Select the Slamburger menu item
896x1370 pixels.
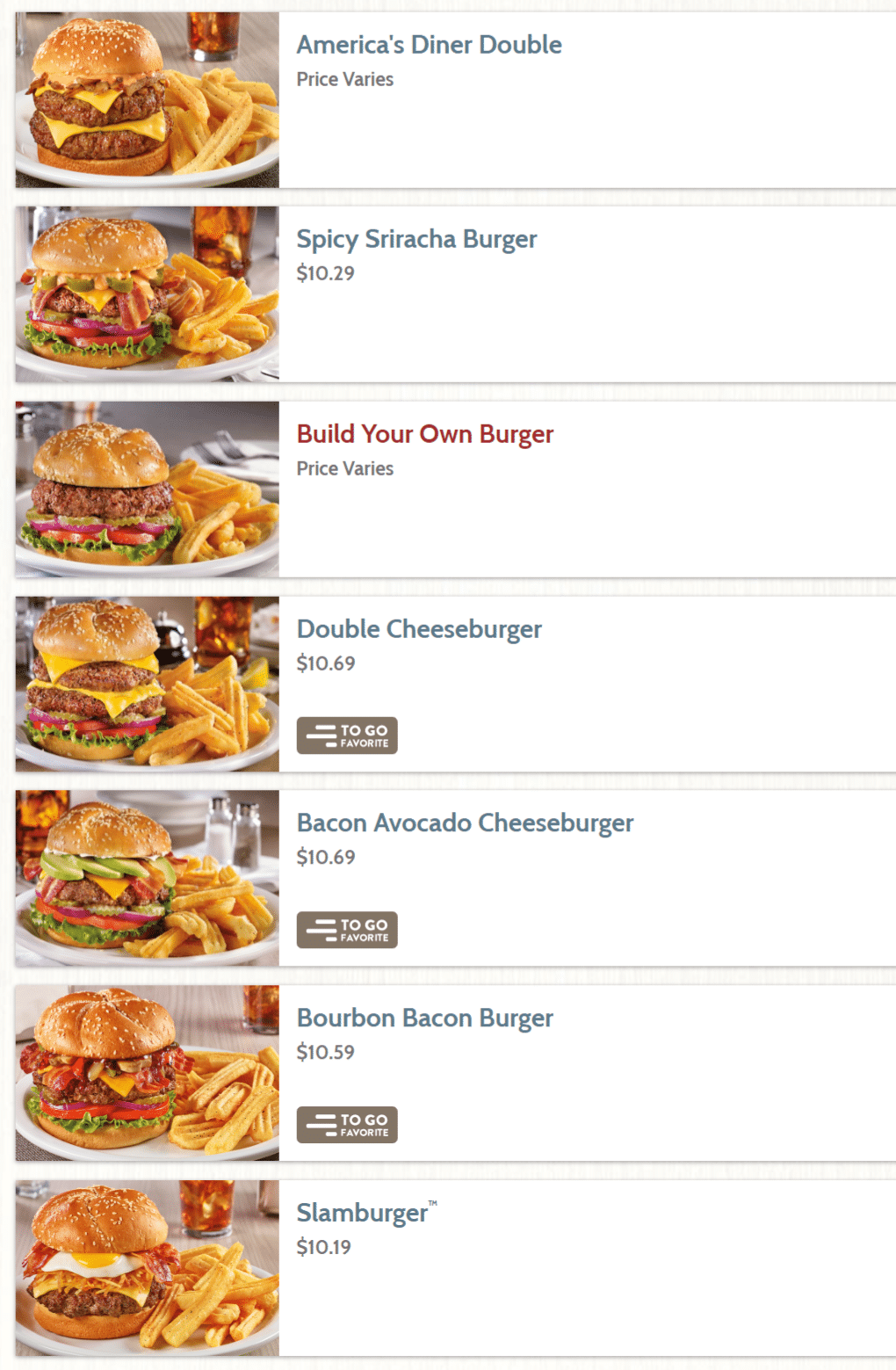[x=363, y=1213]
